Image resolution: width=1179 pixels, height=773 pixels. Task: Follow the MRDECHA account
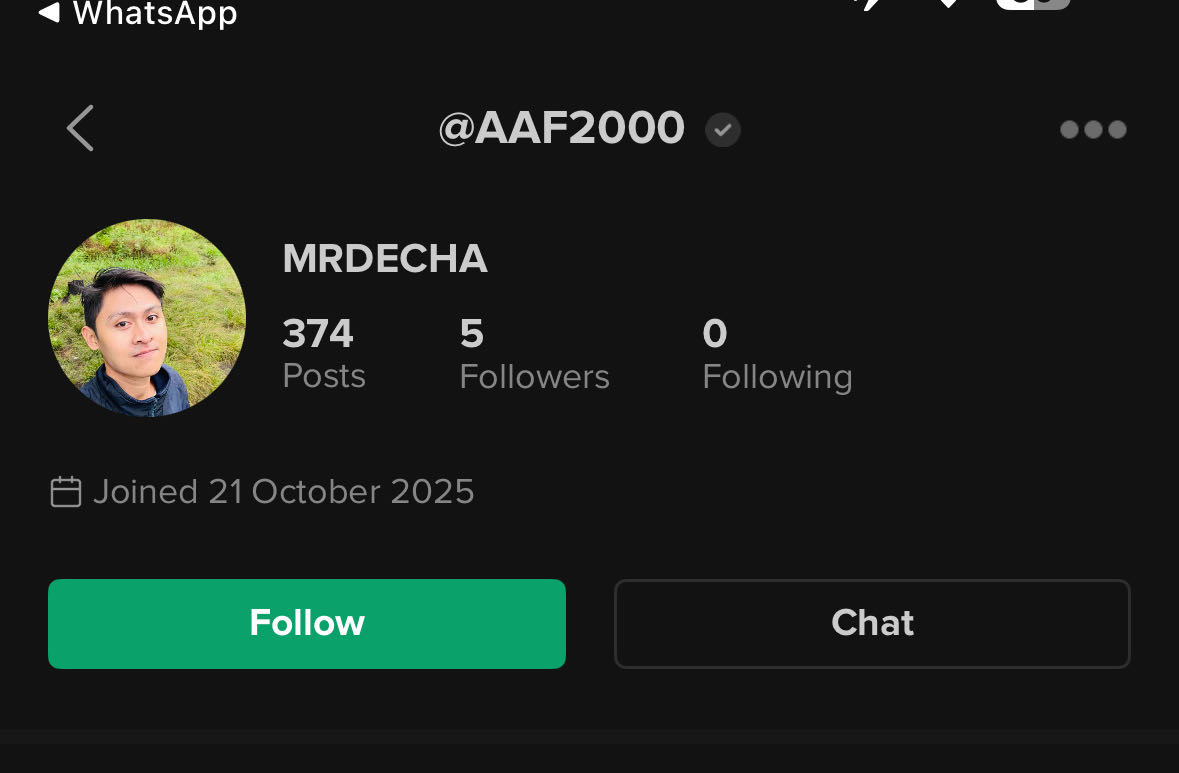point(307,623)
